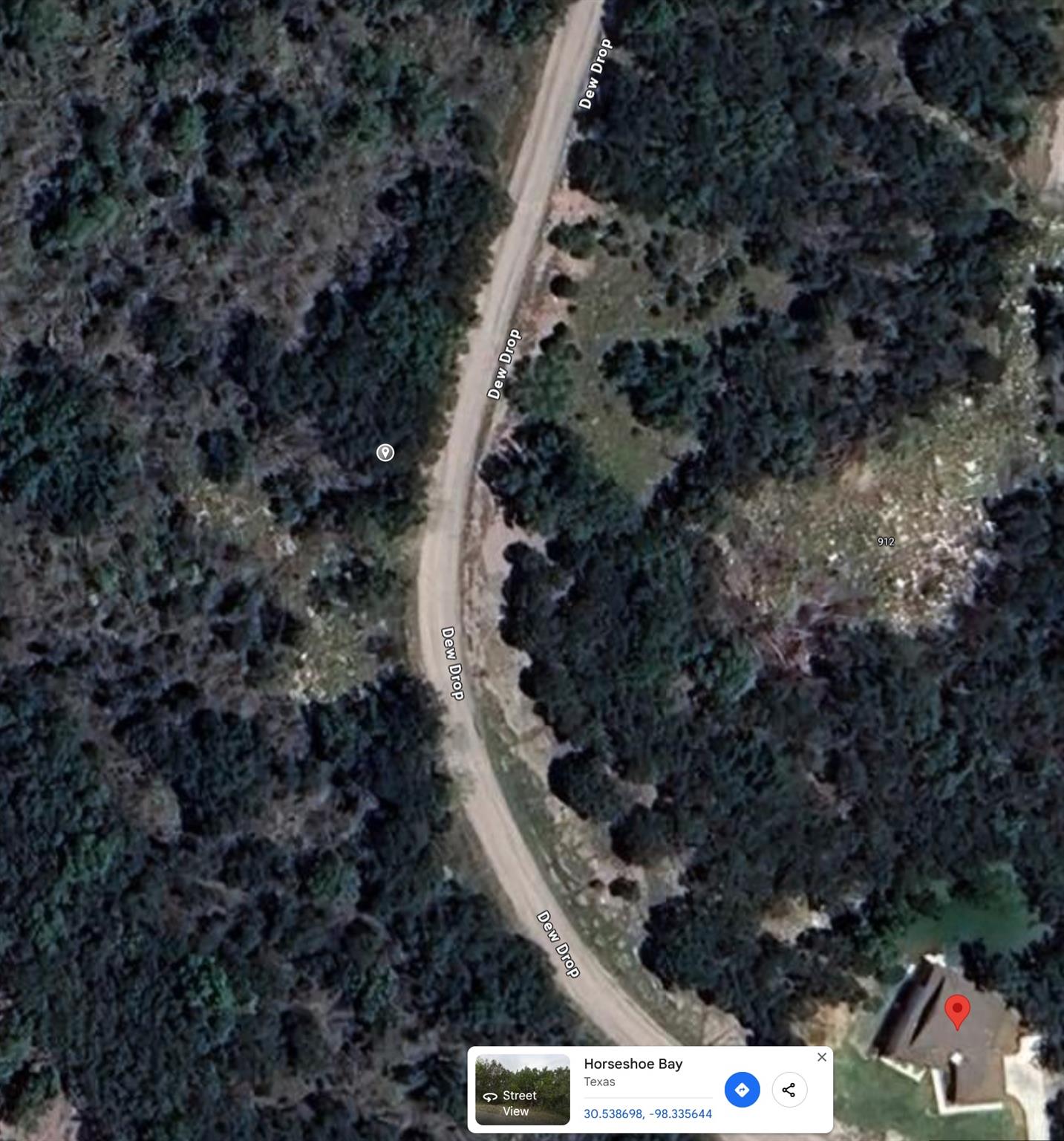Viewport: 1064px width, 1141px height.
Task: Open directions with the blue Directions icon
Action: pyautogui.click(x=742, y=1089)
